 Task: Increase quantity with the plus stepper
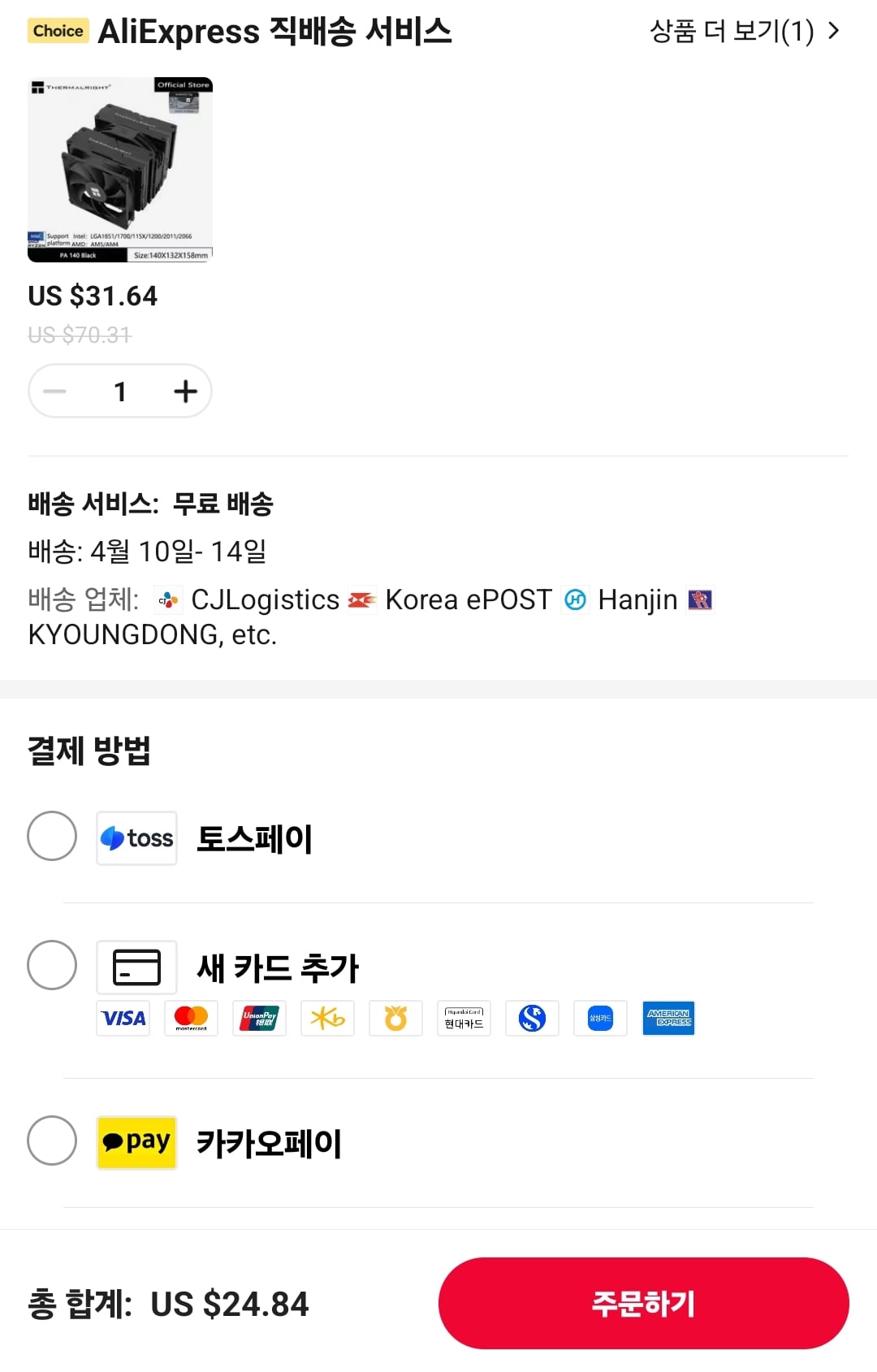coord(184,390)
